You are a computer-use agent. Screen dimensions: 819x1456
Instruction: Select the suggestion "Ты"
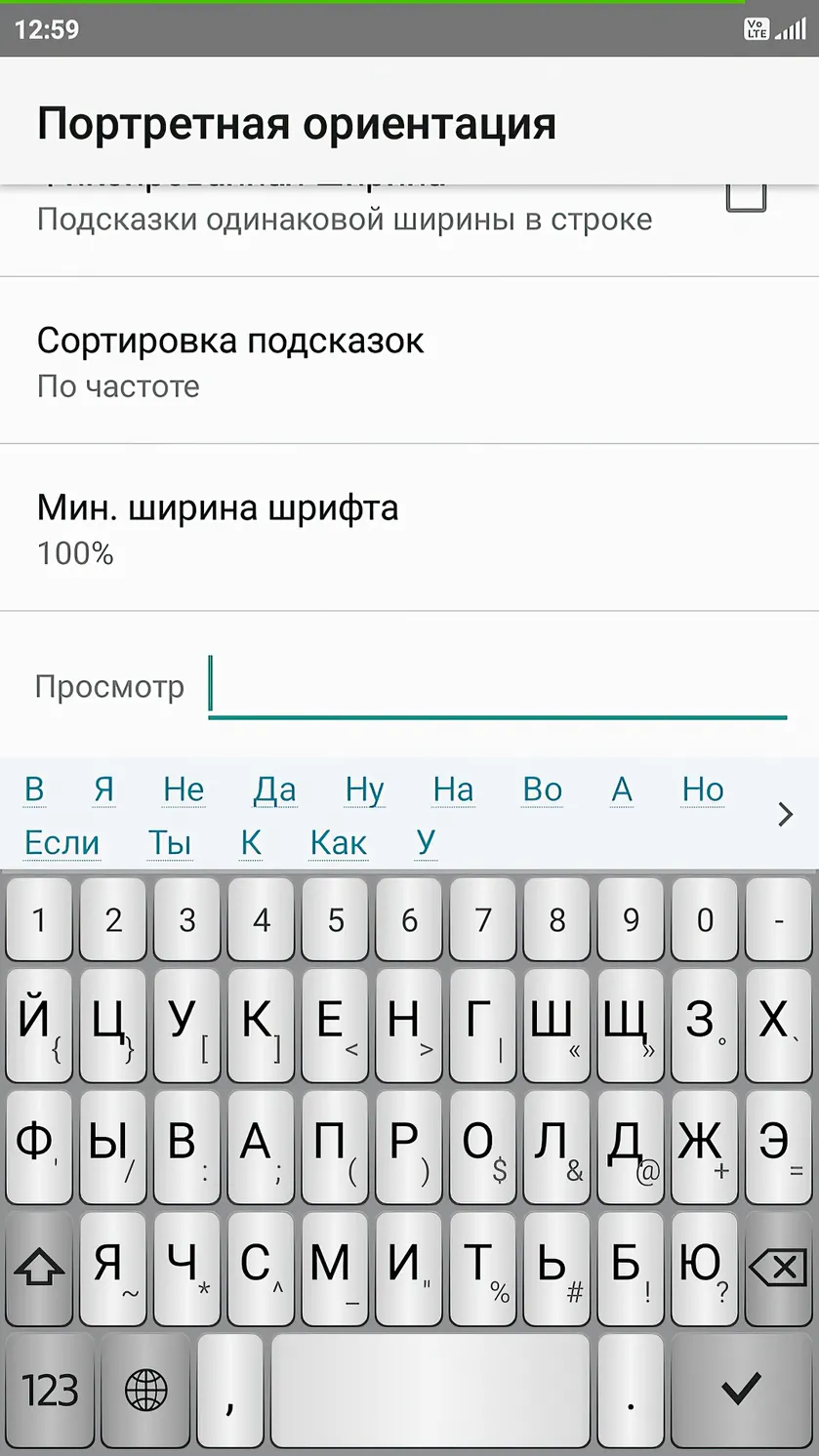point(170,842)
